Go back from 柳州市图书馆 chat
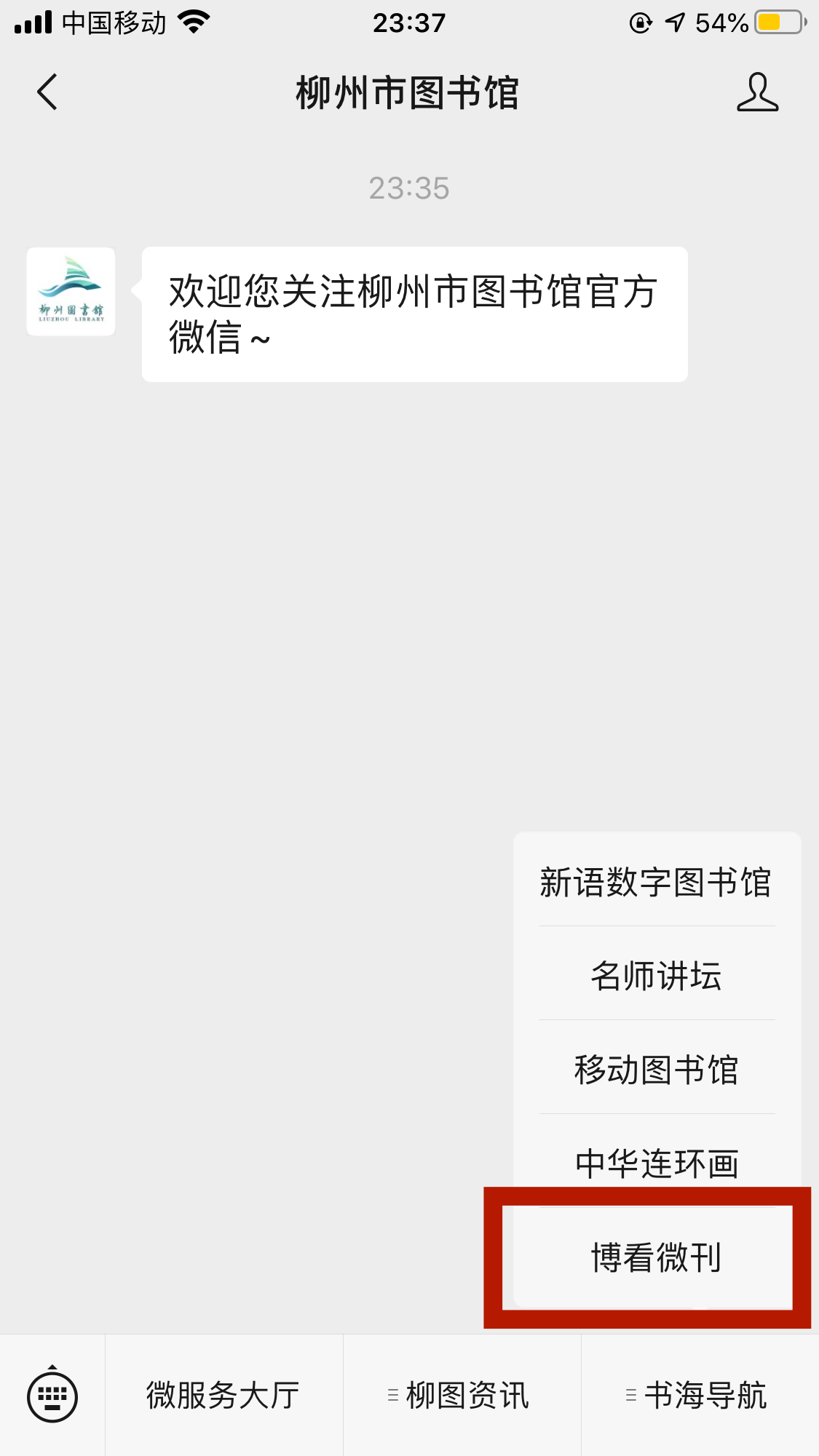The width and height of the screenshot is (819, 1456). point(47,92)
